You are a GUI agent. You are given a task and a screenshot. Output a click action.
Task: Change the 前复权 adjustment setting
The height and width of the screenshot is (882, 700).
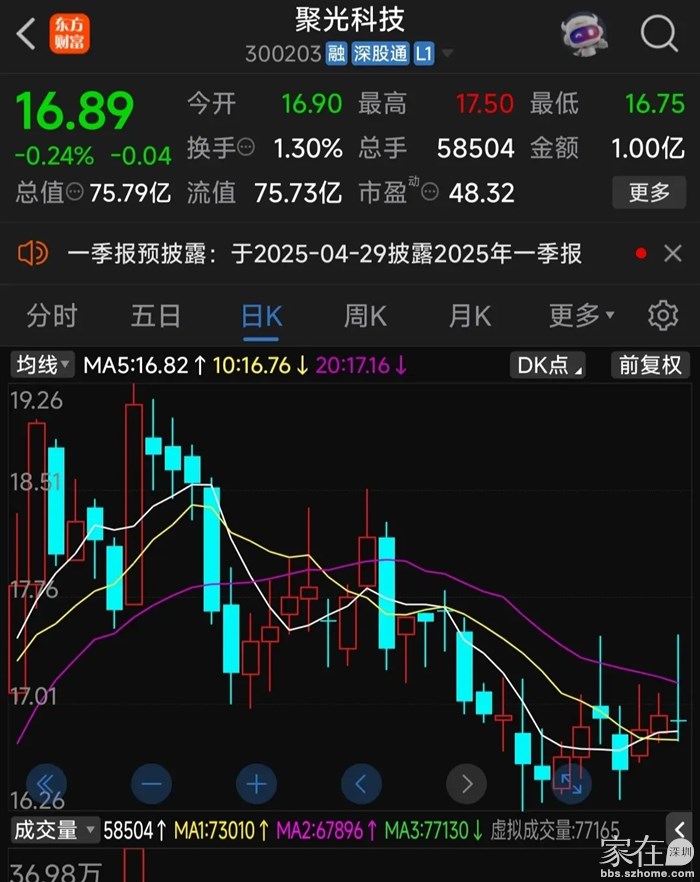pyautogui.click(x=650, y=365)
